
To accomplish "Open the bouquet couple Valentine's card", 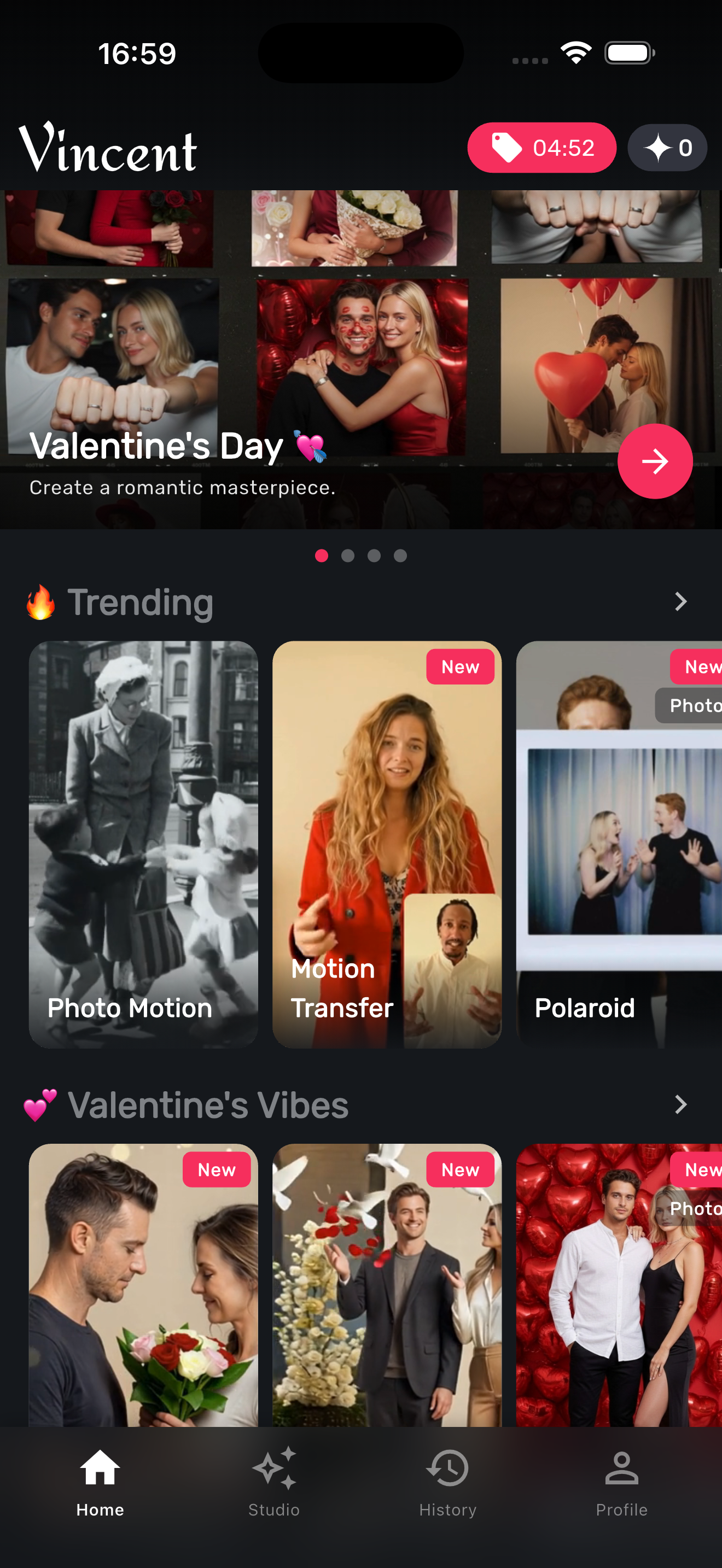I will [x=143, y=1284].
